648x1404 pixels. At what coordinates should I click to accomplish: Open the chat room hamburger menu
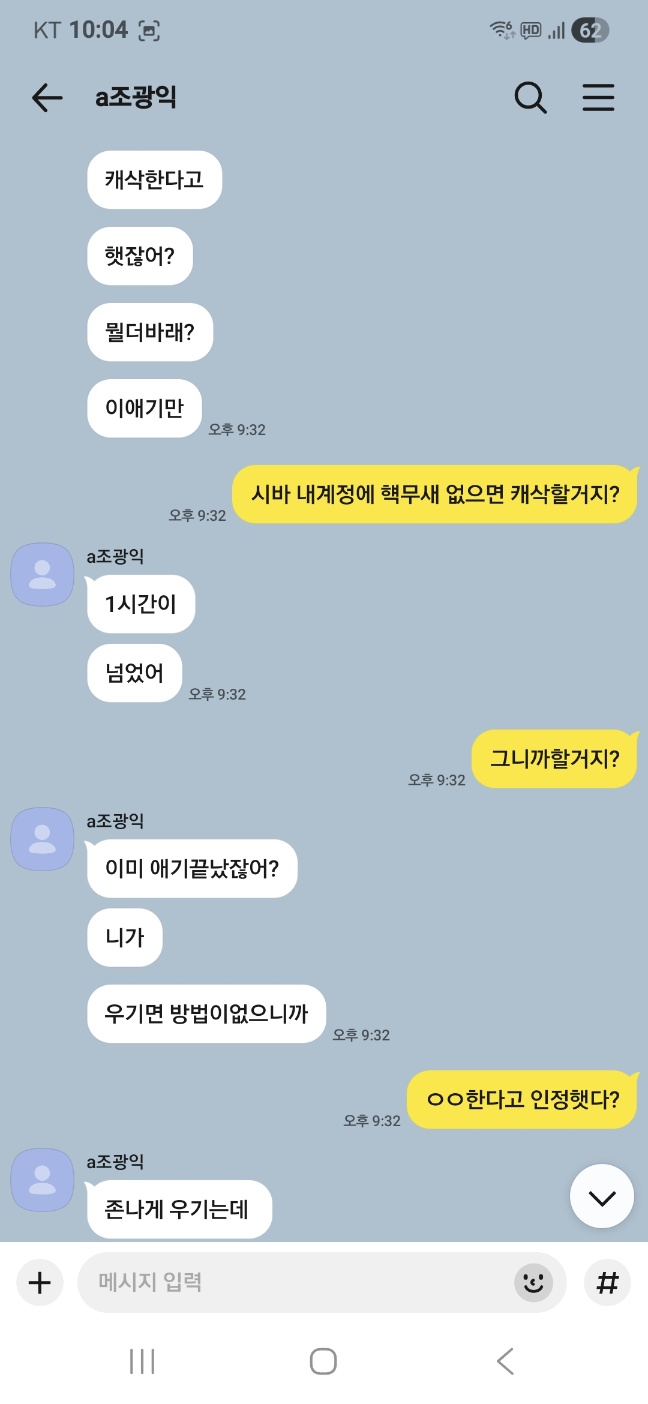click(x=598, y=97)
